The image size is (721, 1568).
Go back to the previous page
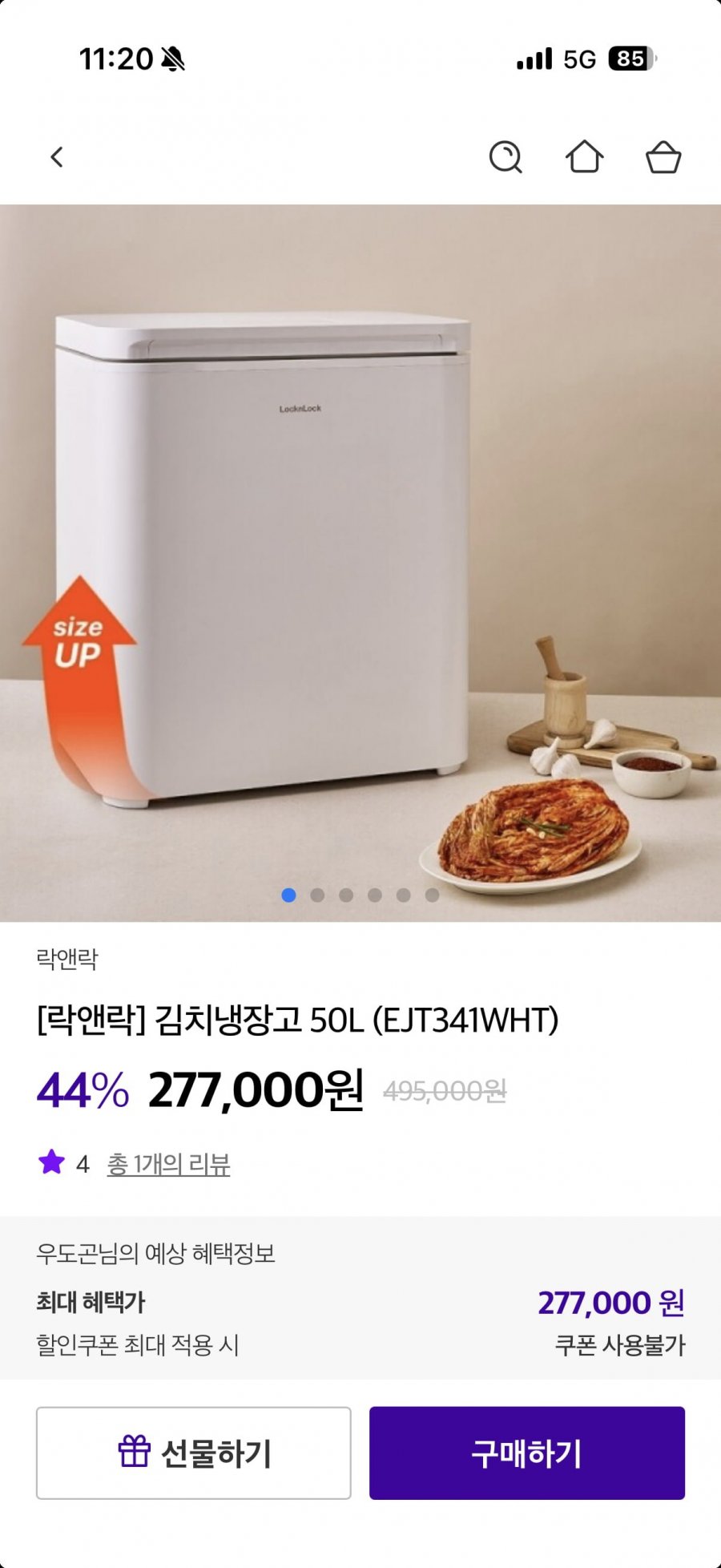click(x=57, y=157)
